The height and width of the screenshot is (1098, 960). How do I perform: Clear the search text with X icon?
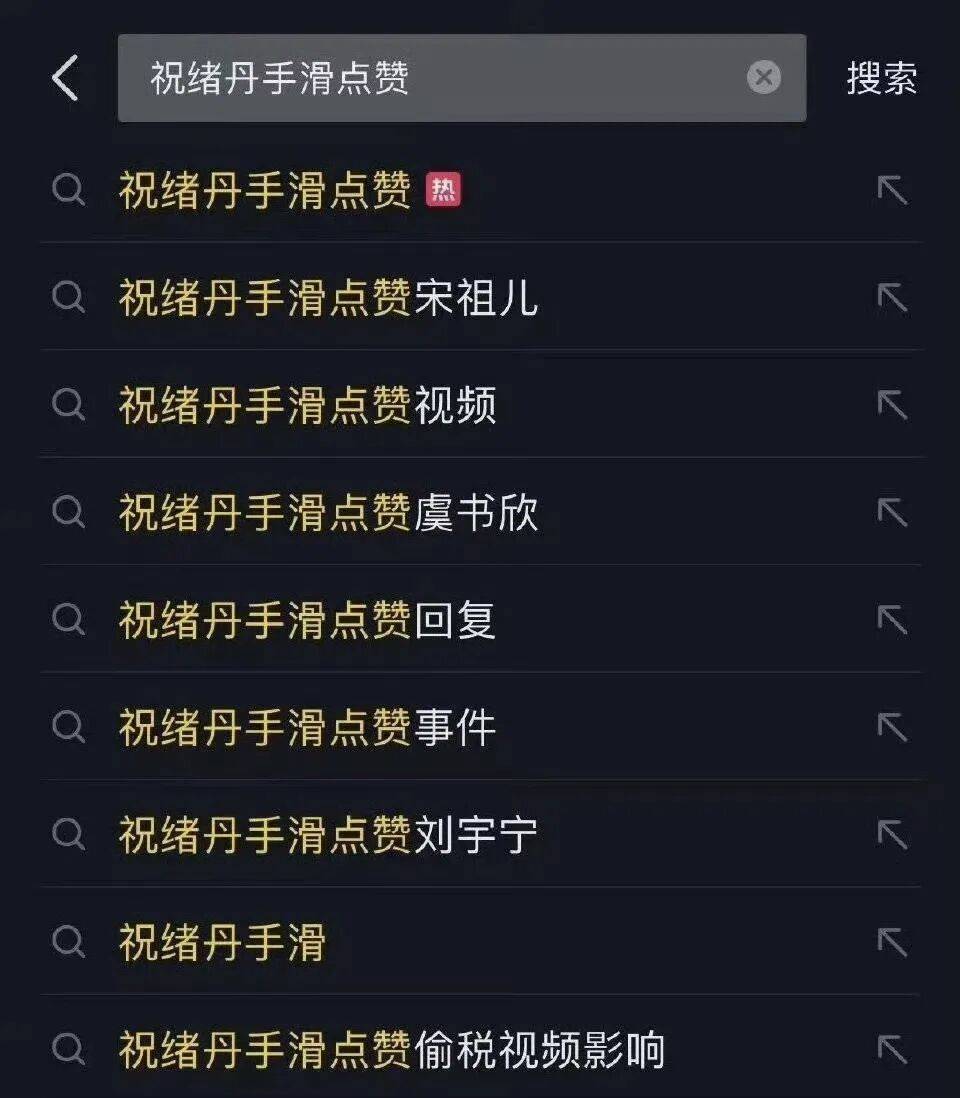[x=764, y=77]
